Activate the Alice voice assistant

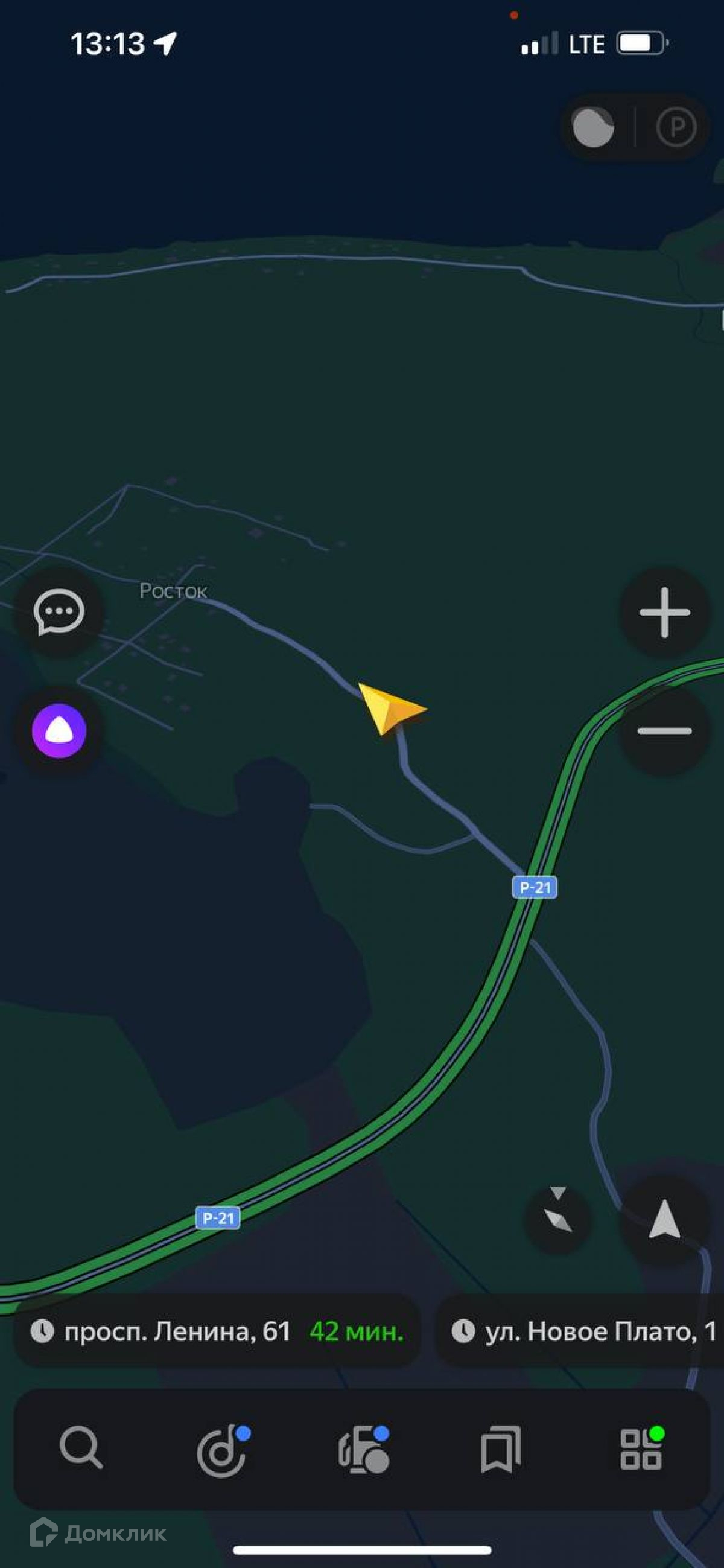pyautogui.click(x=59, y=730)
